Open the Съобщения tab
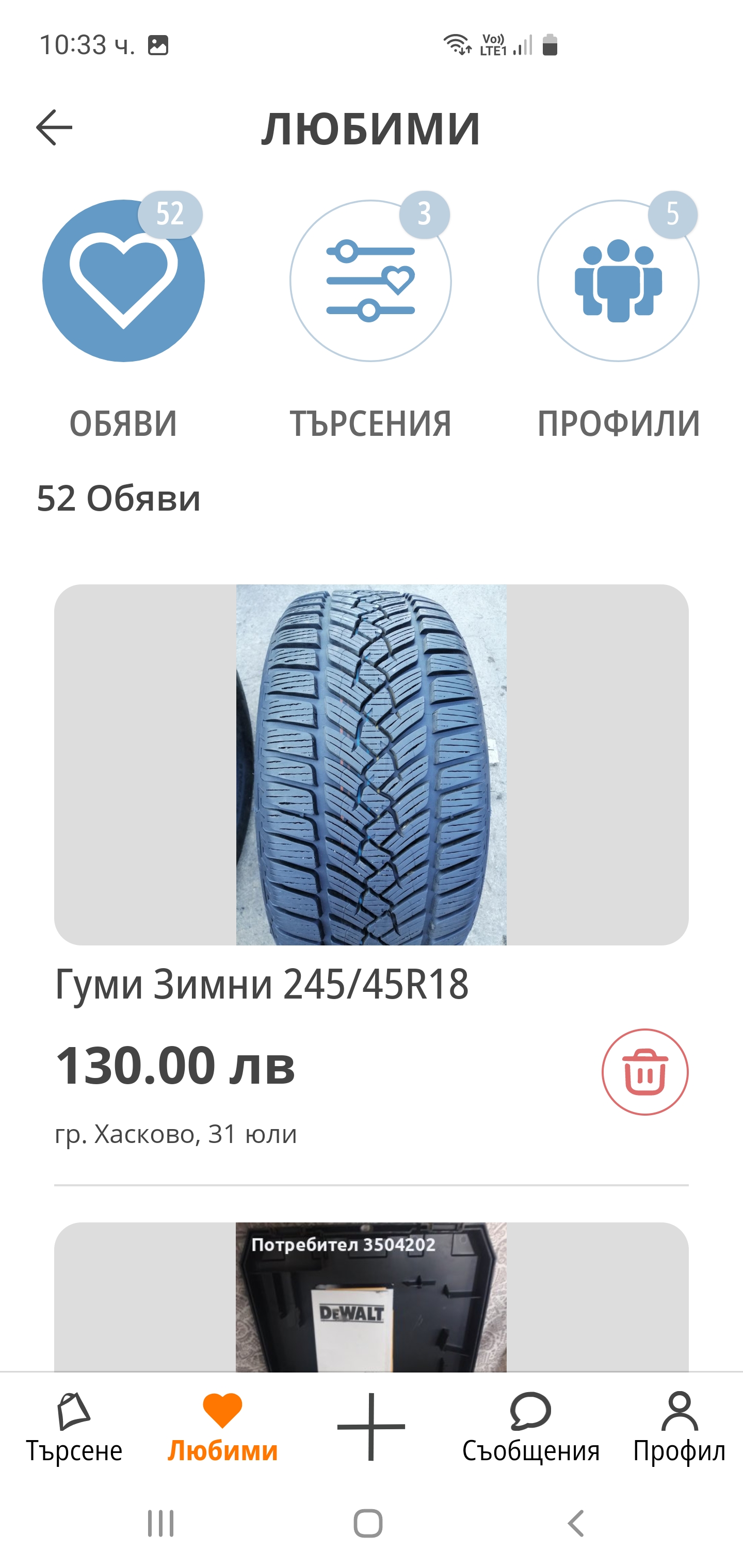 530,1427
